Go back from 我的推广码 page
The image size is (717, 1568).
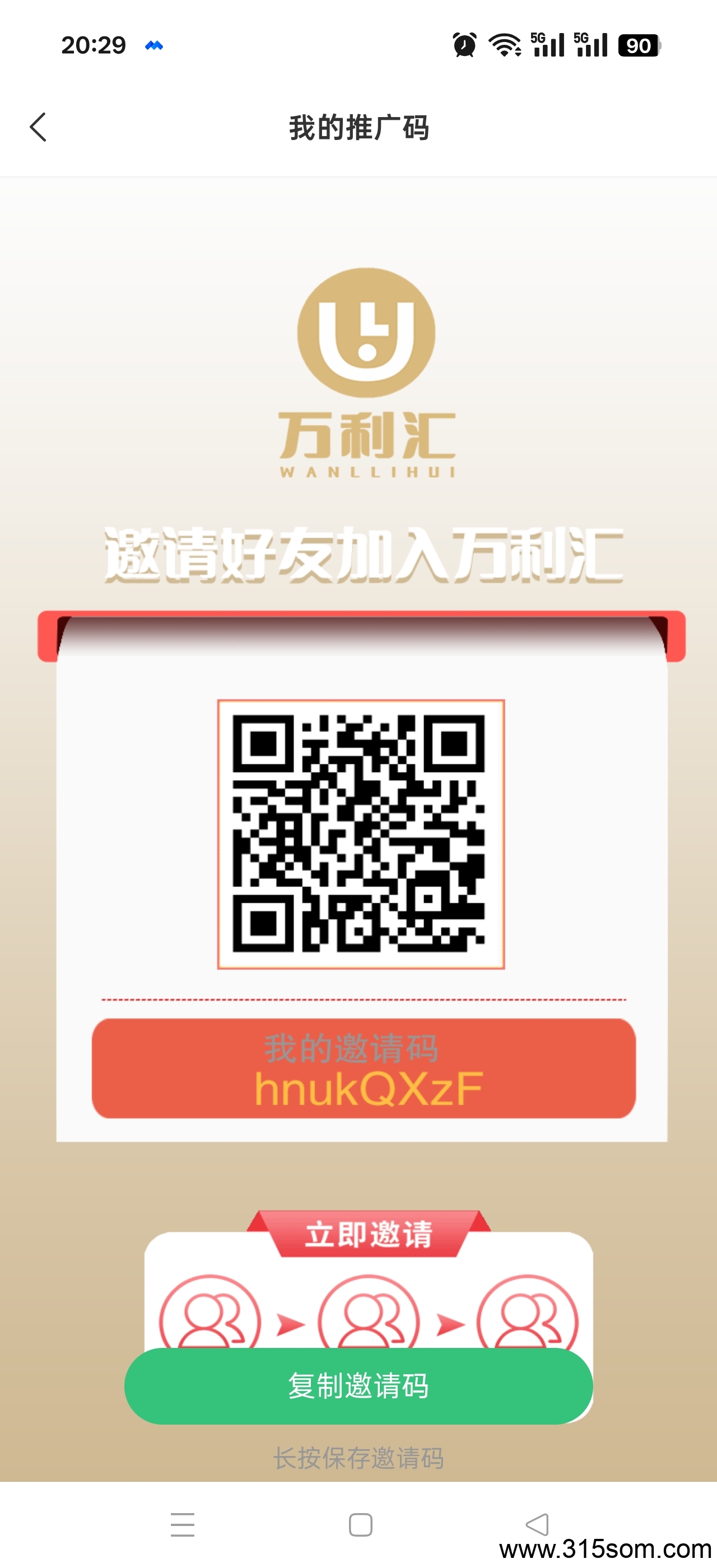pyautogui.click(x=38, y=127)
